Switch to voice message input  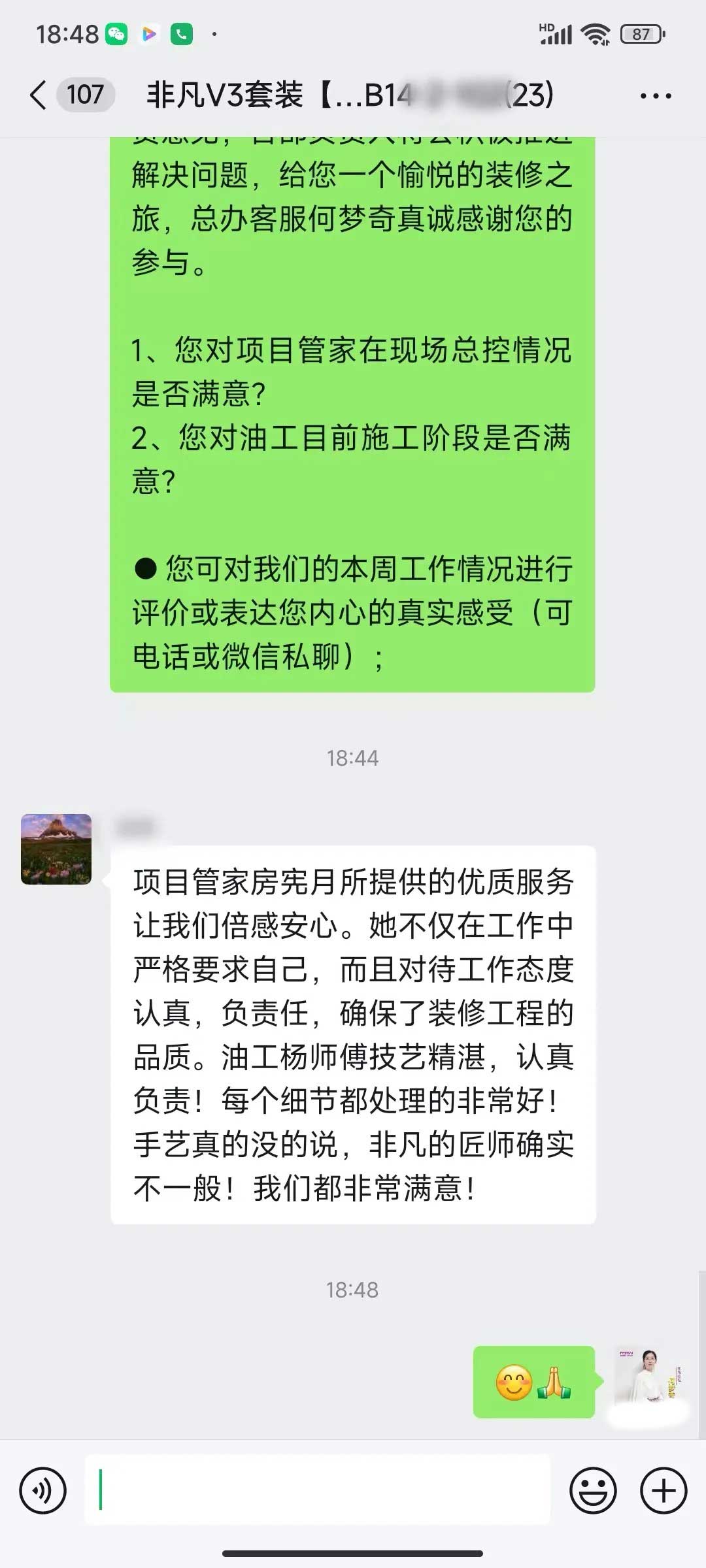pos(43,1490)
